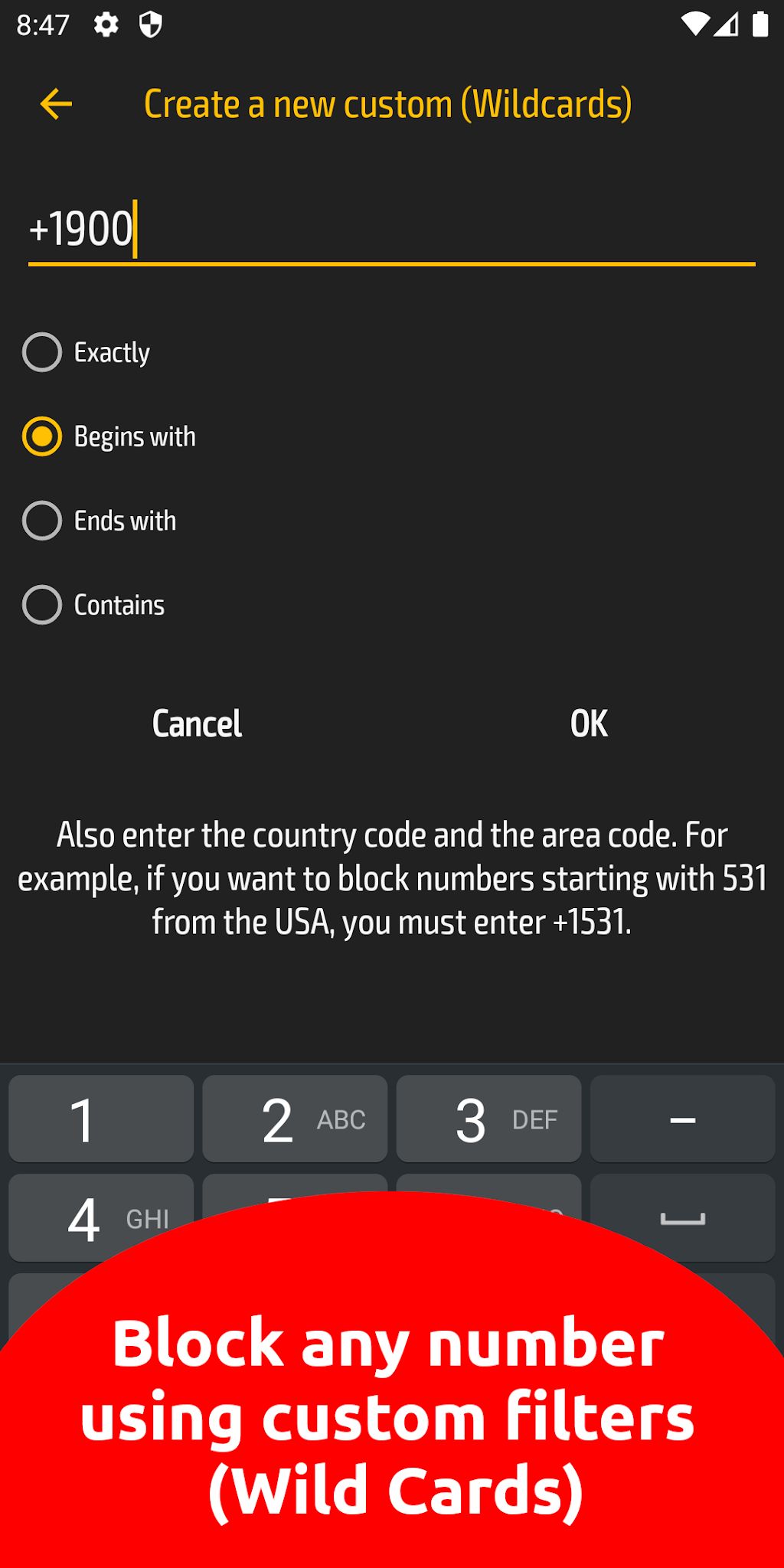Hit the 2 ABC key
784x1568 pixels.
(x=295, y=1119)
